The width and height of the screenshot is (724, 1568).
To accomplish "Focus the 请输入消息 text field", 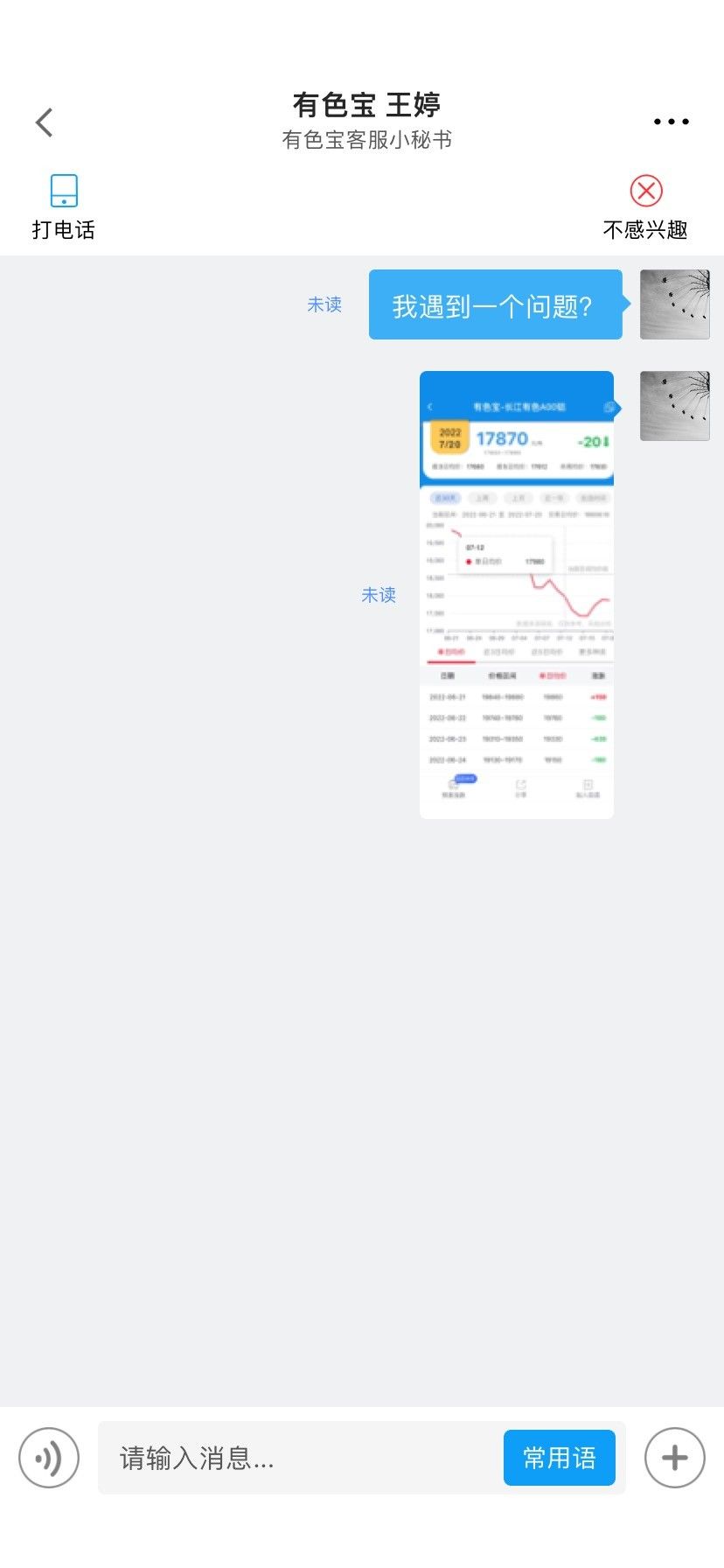I will click(x=298, y=1458).
